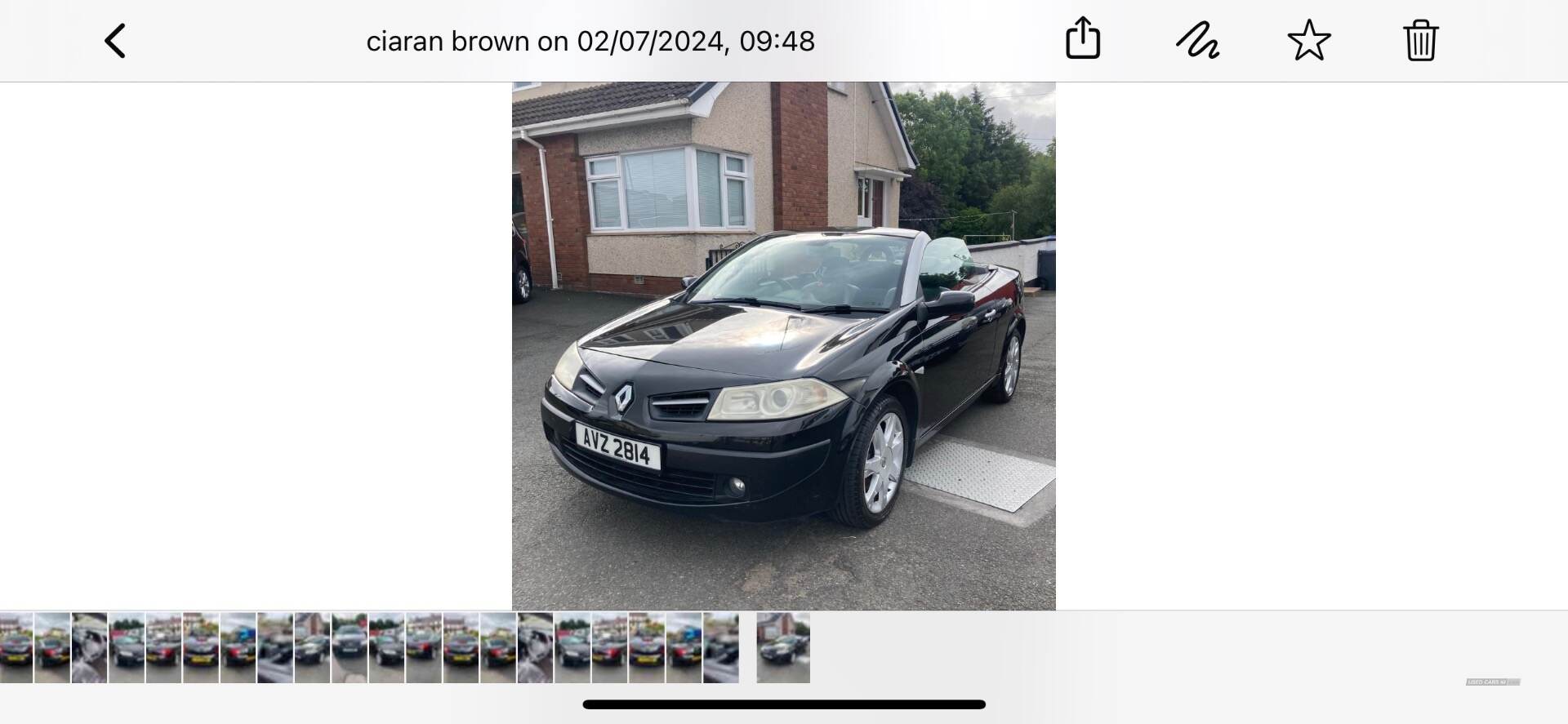Image resolution: width=1568 pixels, height=724 pixels.
Task: Mark the photo as favorite
Action: [x=1309, y=40]
